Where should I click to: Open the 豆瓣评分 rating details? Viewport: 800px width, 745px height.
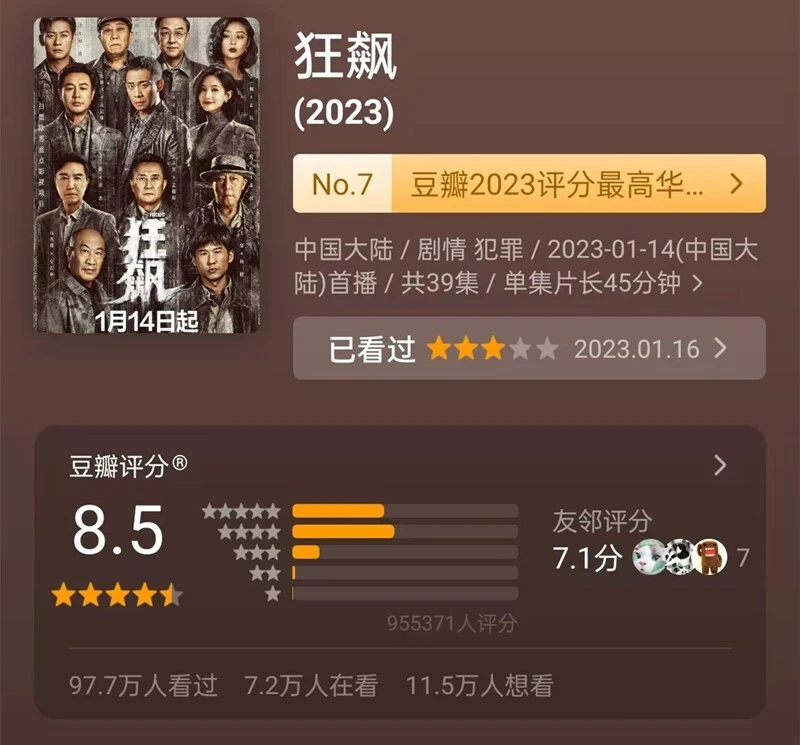(719, 465)
